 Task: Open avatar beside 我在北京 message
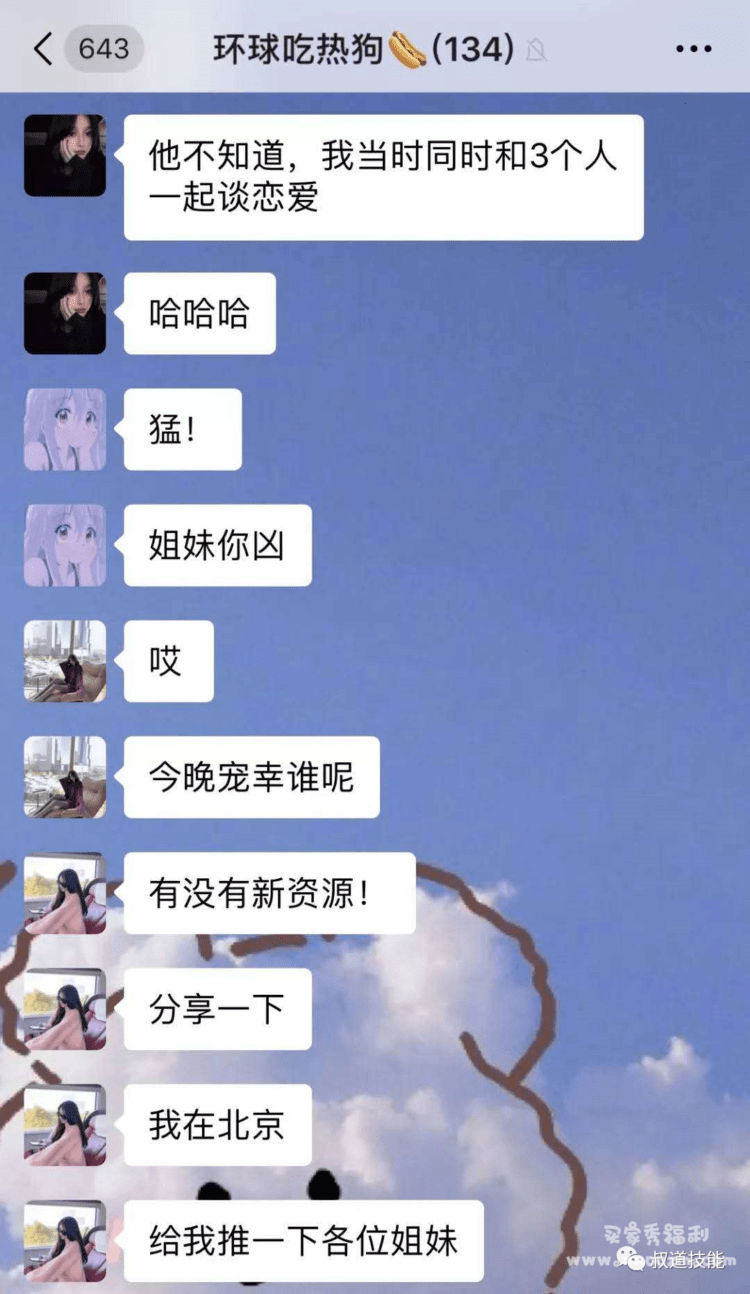(65, 1125)
